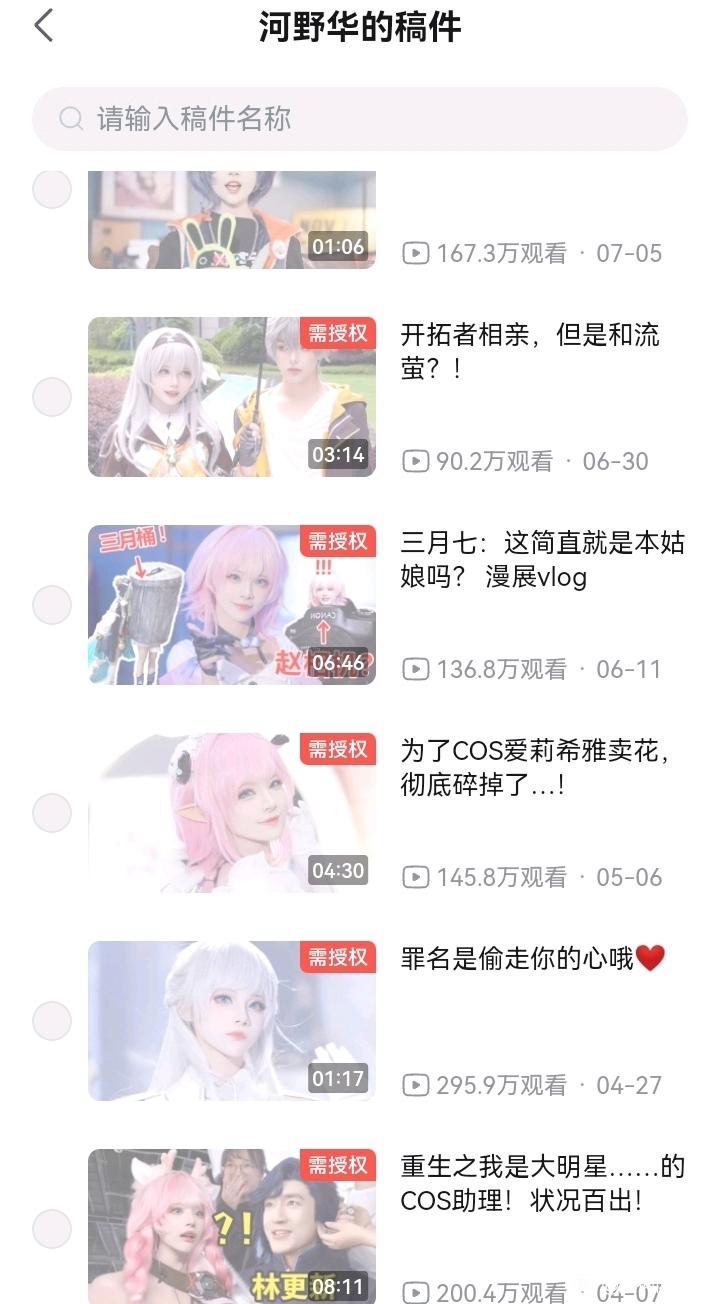Open the 三月七 漫展vlog thumbnail

(x=232, y=605)
